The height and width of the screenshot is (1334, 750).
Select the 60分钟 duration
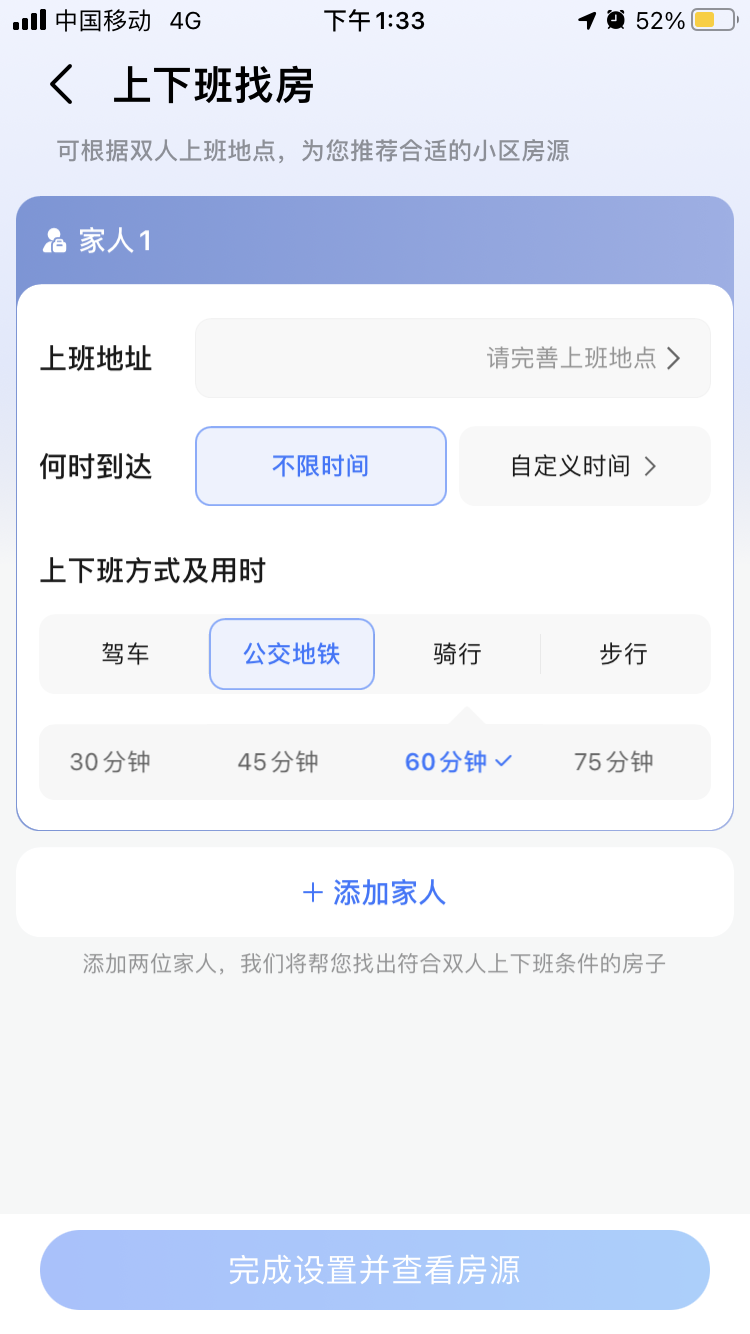click(457, 762)
